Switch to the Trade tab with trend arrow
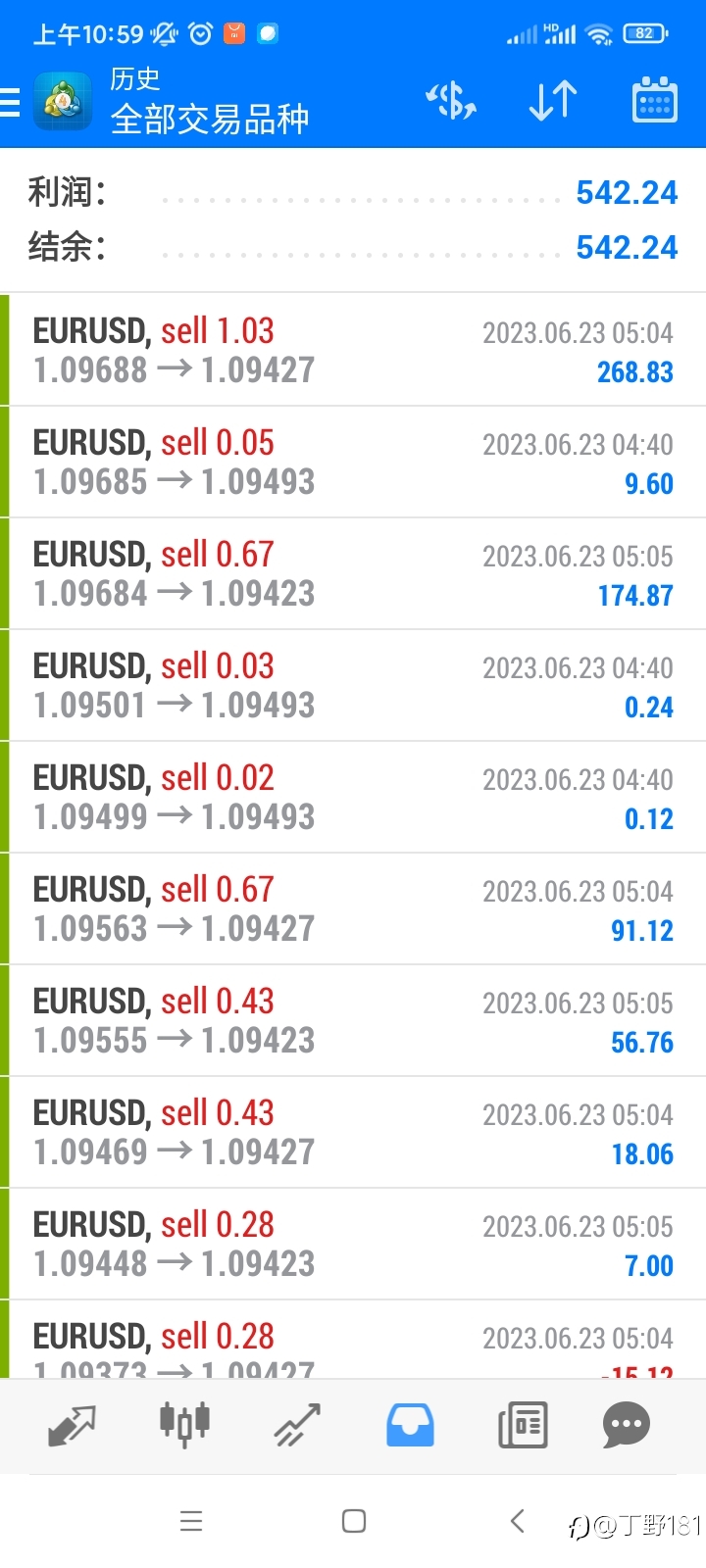706x1568 pixels. pos(297,1425)
